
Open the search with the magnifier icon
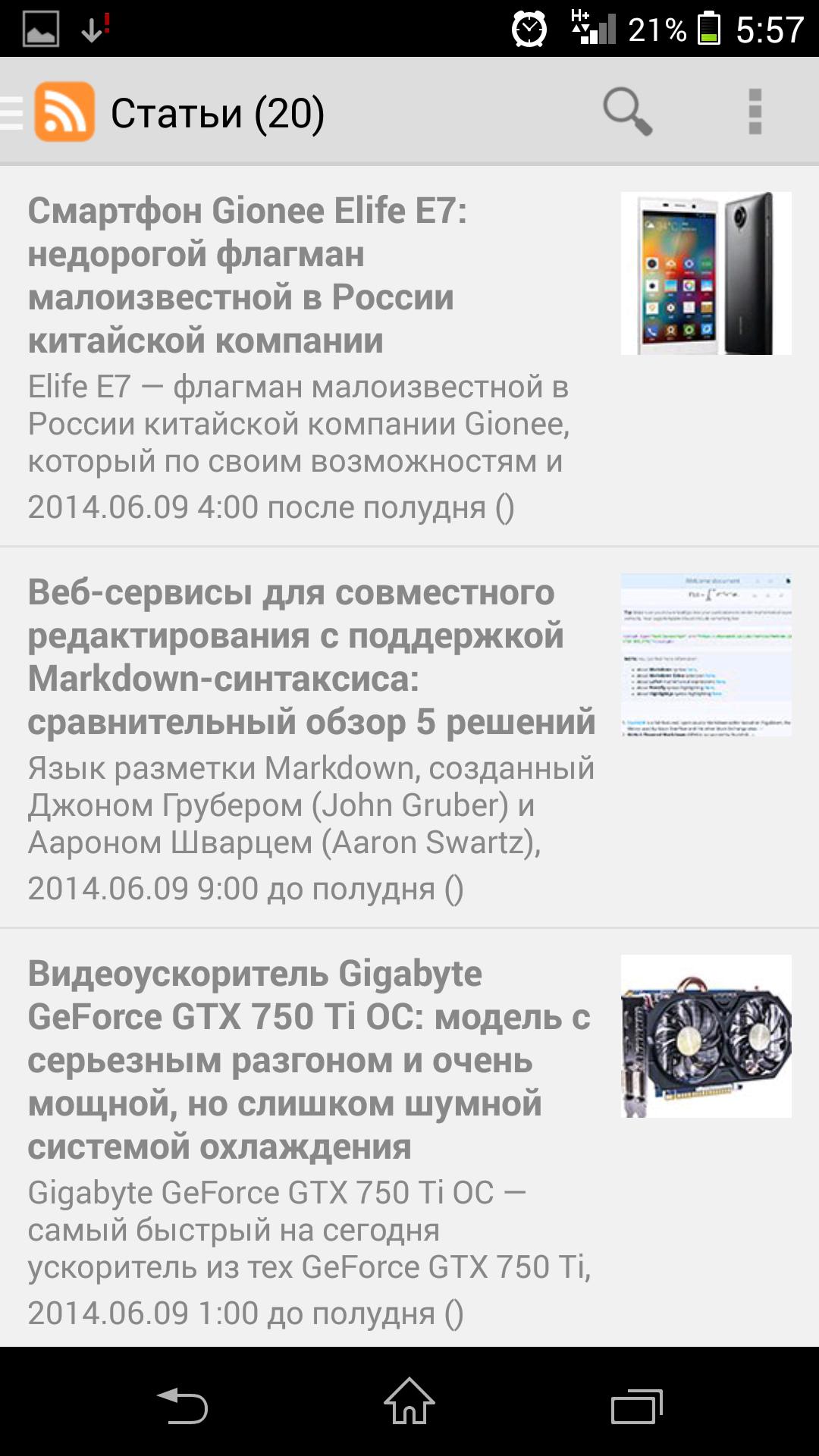click(627, 112)
